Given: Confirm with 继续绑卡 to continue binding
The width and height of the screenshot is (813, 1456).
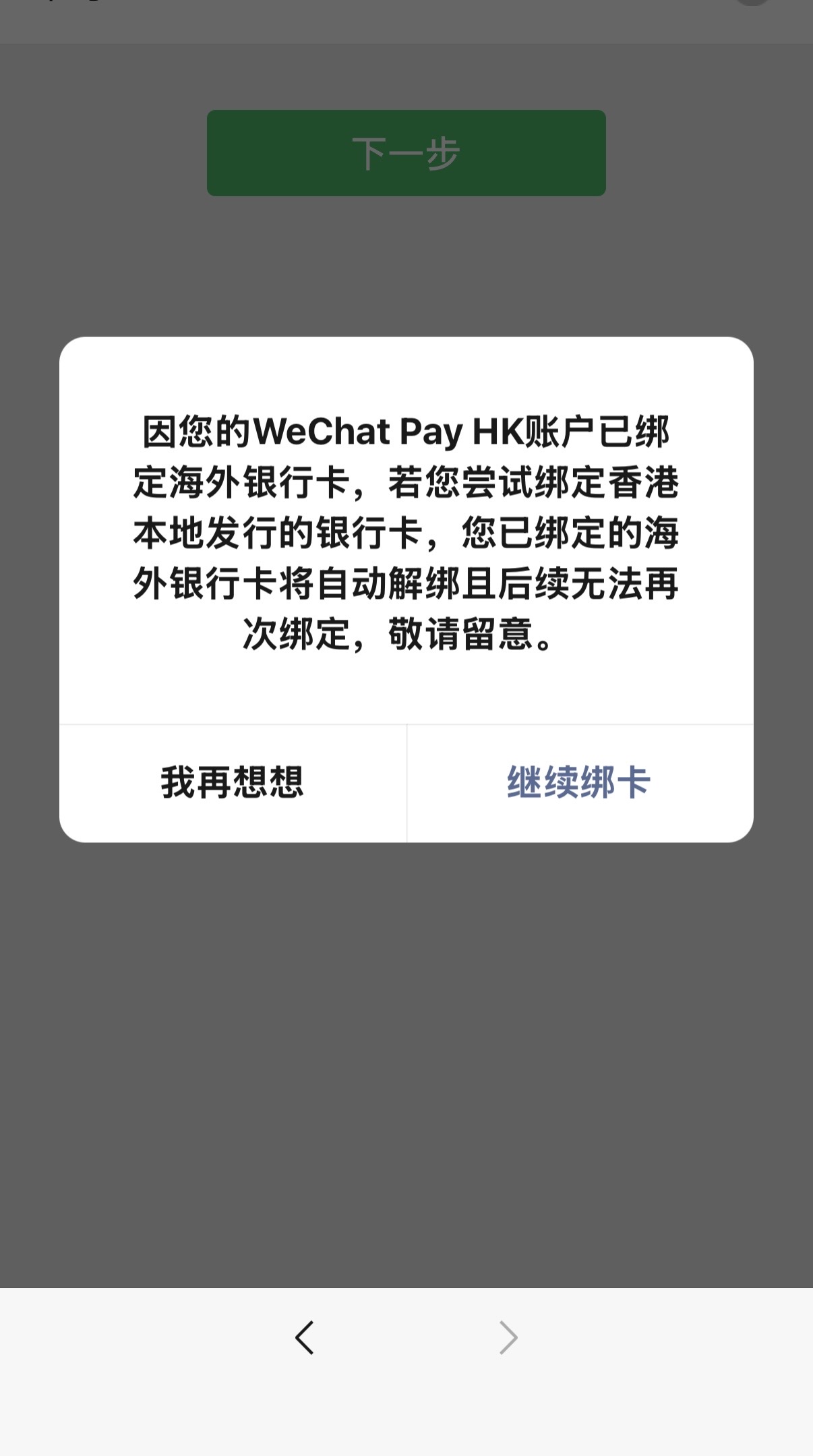Looking at the screenshot, I should click(579, 783).
